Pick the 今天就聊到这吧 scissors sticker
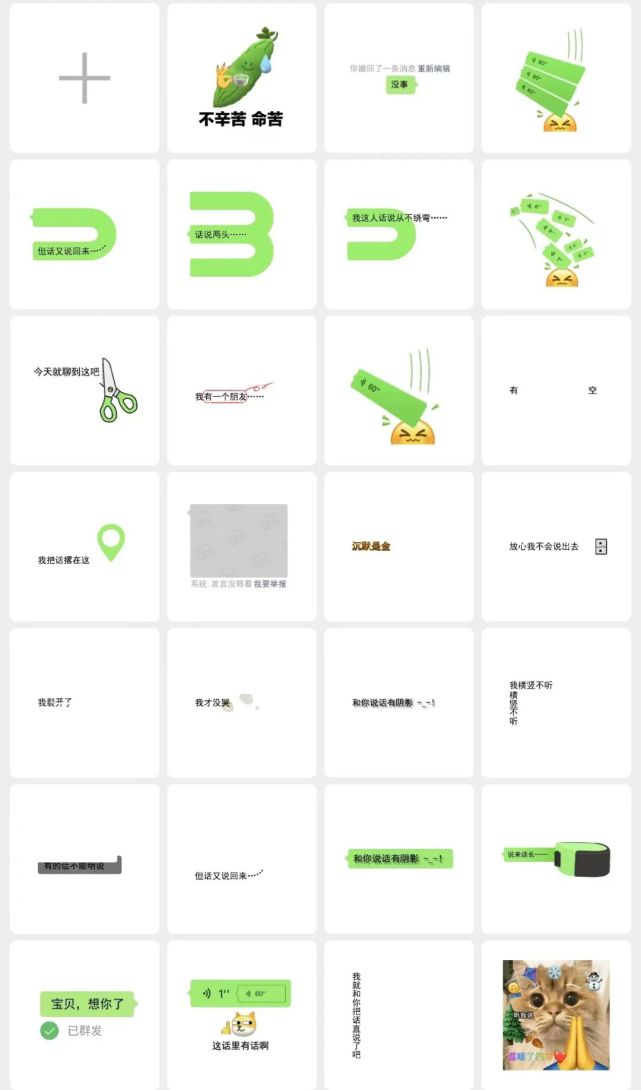641x1090 pixels. (84, 391)
